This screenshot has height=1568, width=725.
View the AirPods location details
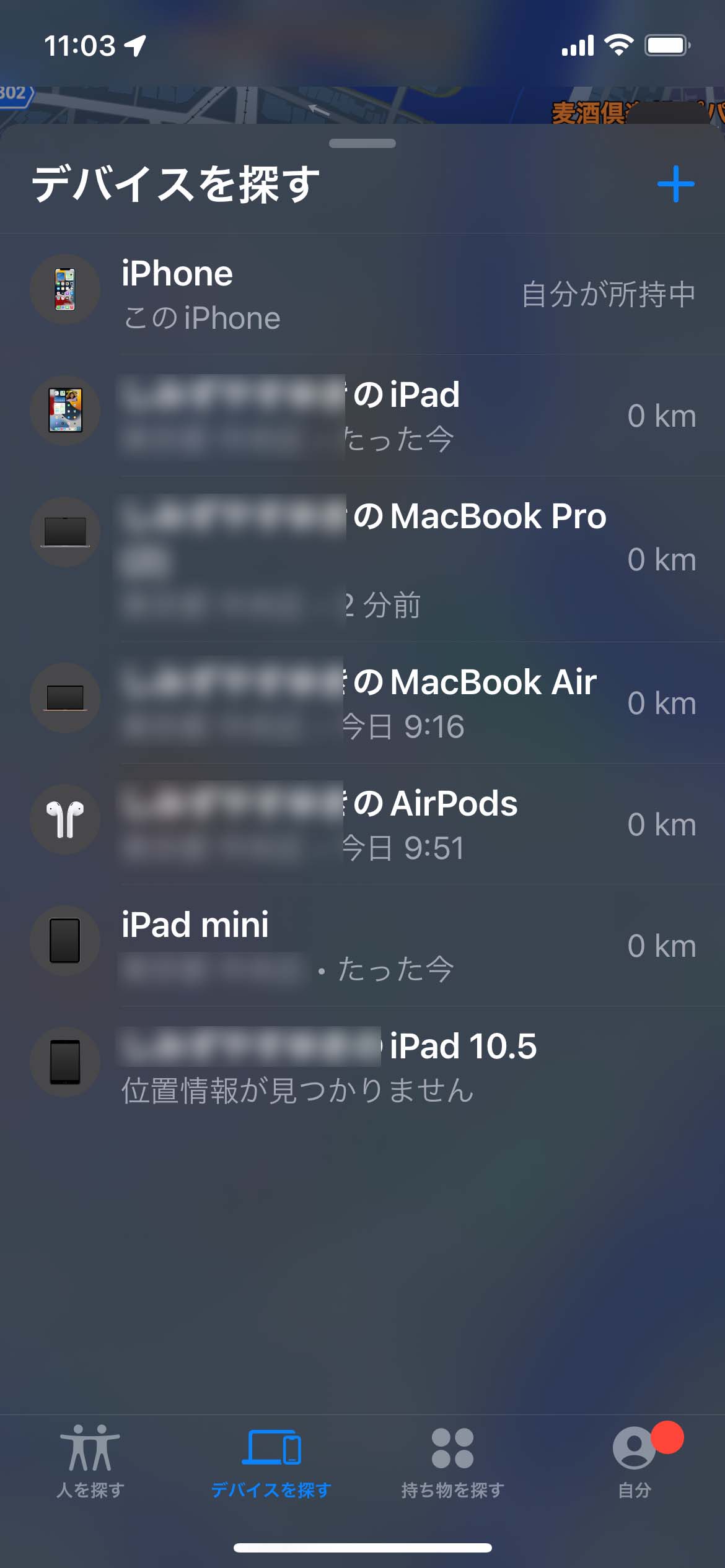(x=362, y=824)
